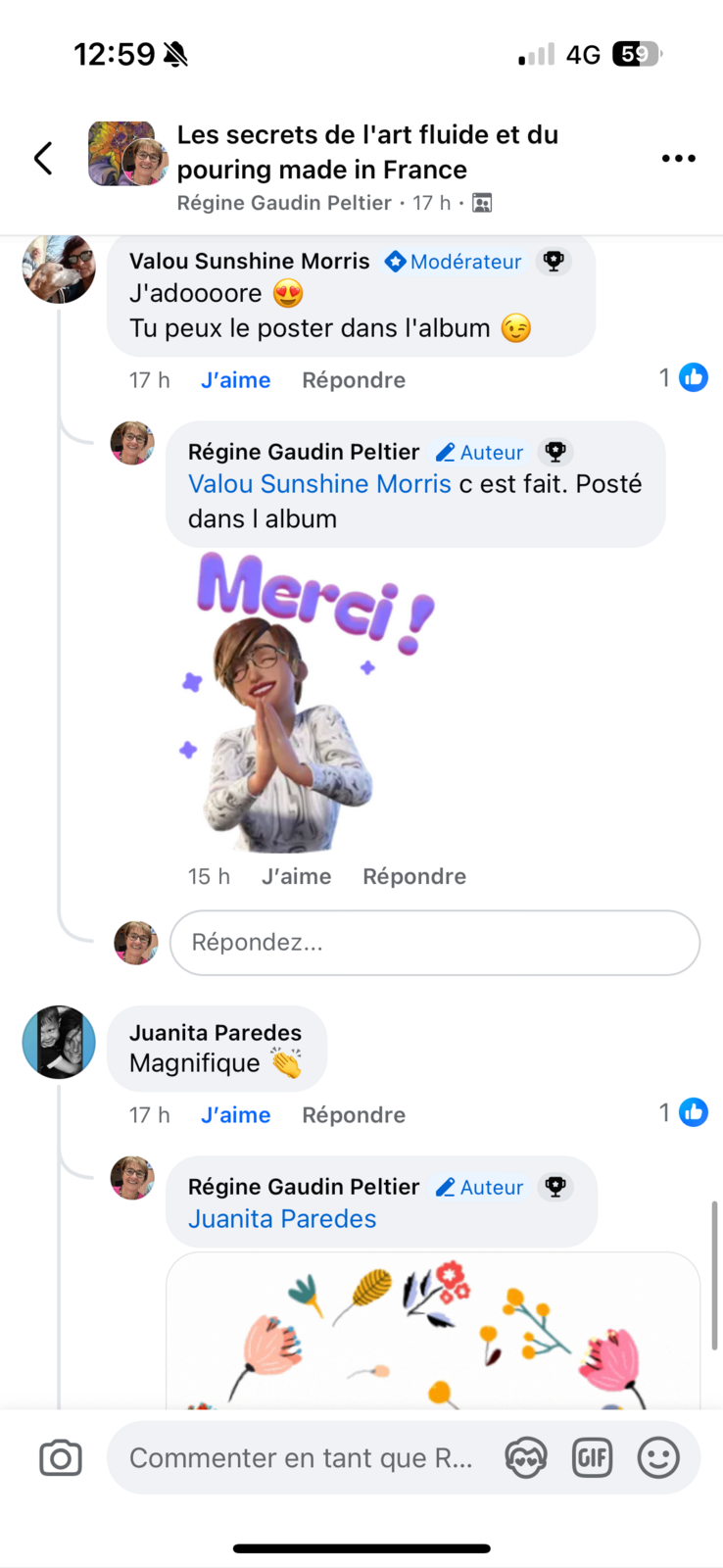Open the avatar sticker picker
This screenshot has width=723, height=1568.
pos(526,1458)
